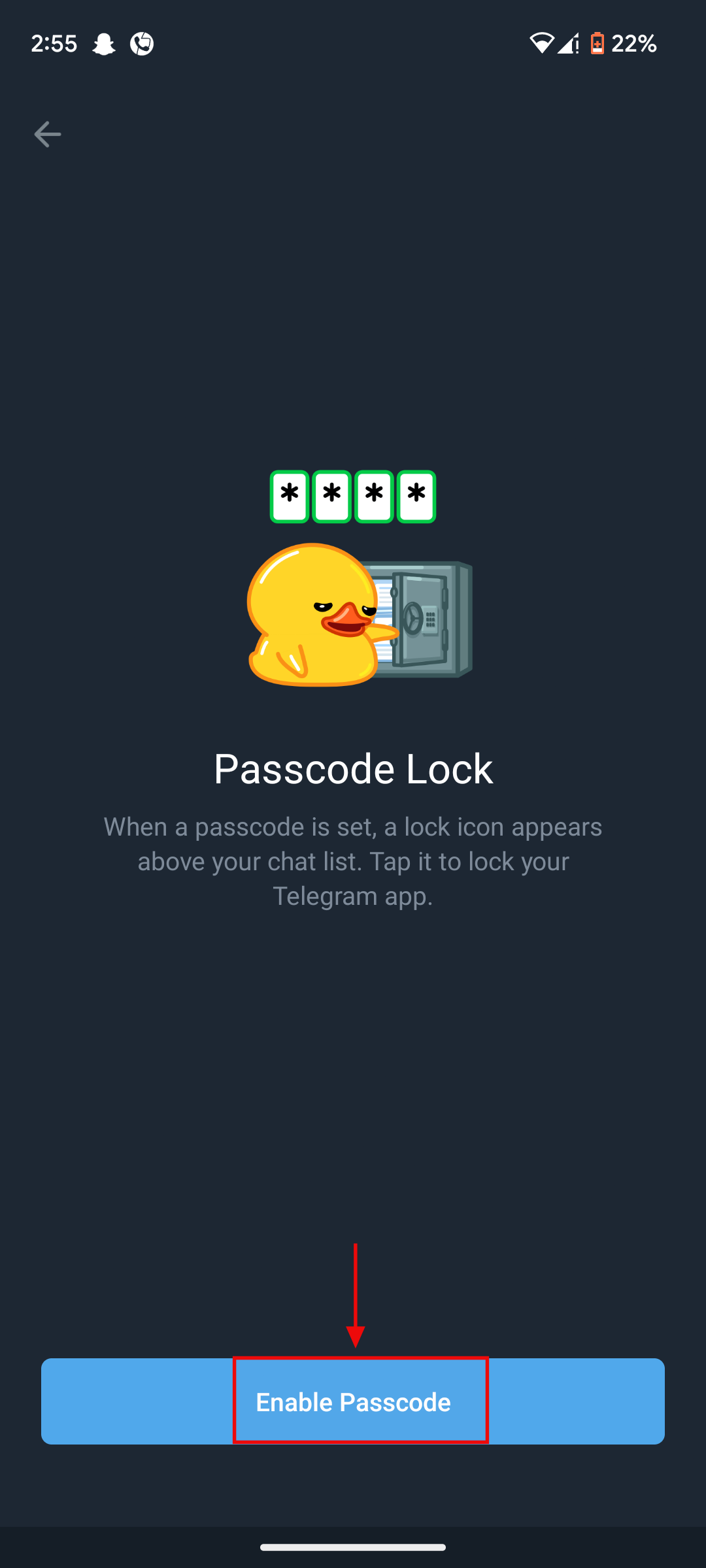Viewport: 706px width, 1568px height.
Task: Select the Wi-Fi icon in the status bar
Action: point(541,43)
